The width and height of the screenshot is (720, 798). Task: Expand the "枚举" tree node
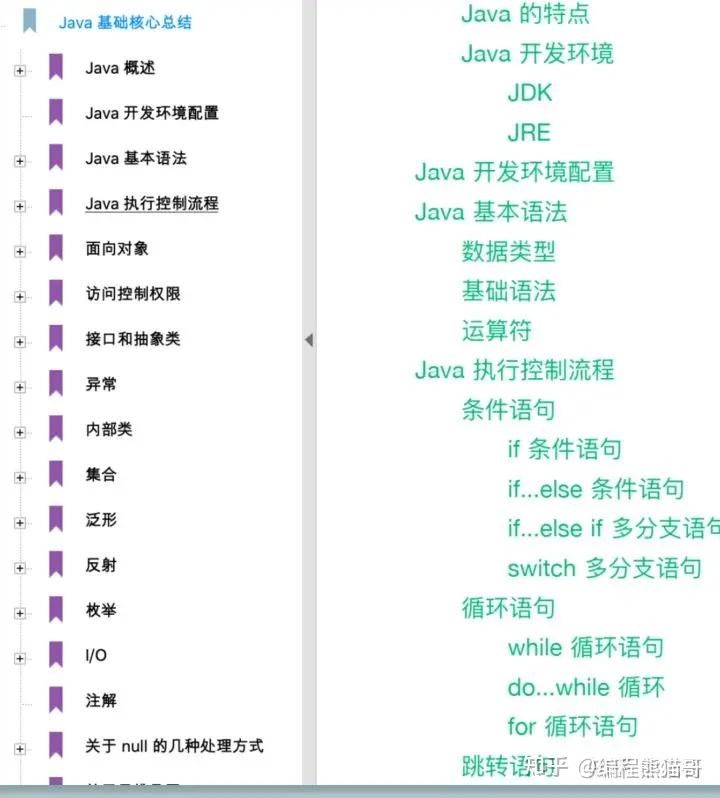click(x=19, y=611)
